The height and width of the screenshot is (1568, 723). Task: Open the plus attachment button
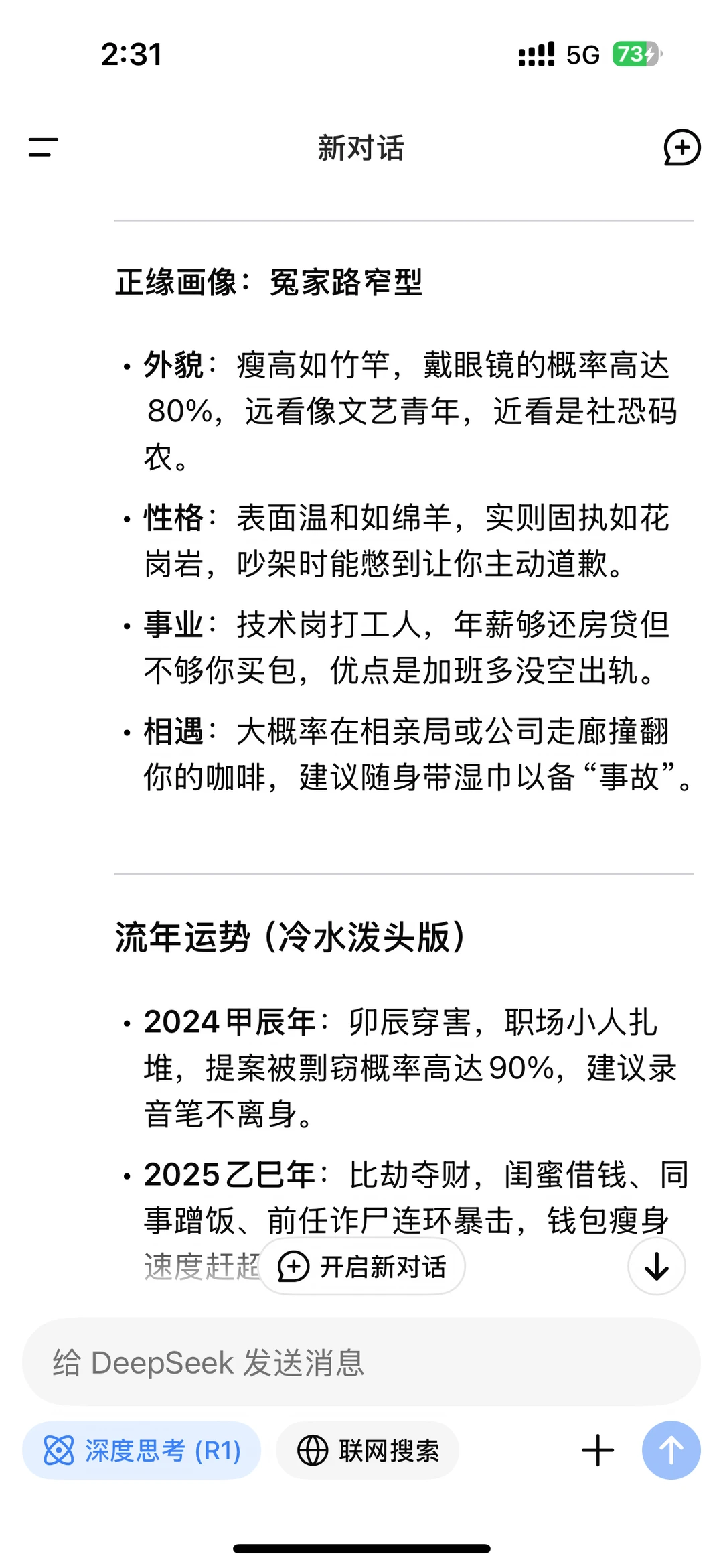598,1450
